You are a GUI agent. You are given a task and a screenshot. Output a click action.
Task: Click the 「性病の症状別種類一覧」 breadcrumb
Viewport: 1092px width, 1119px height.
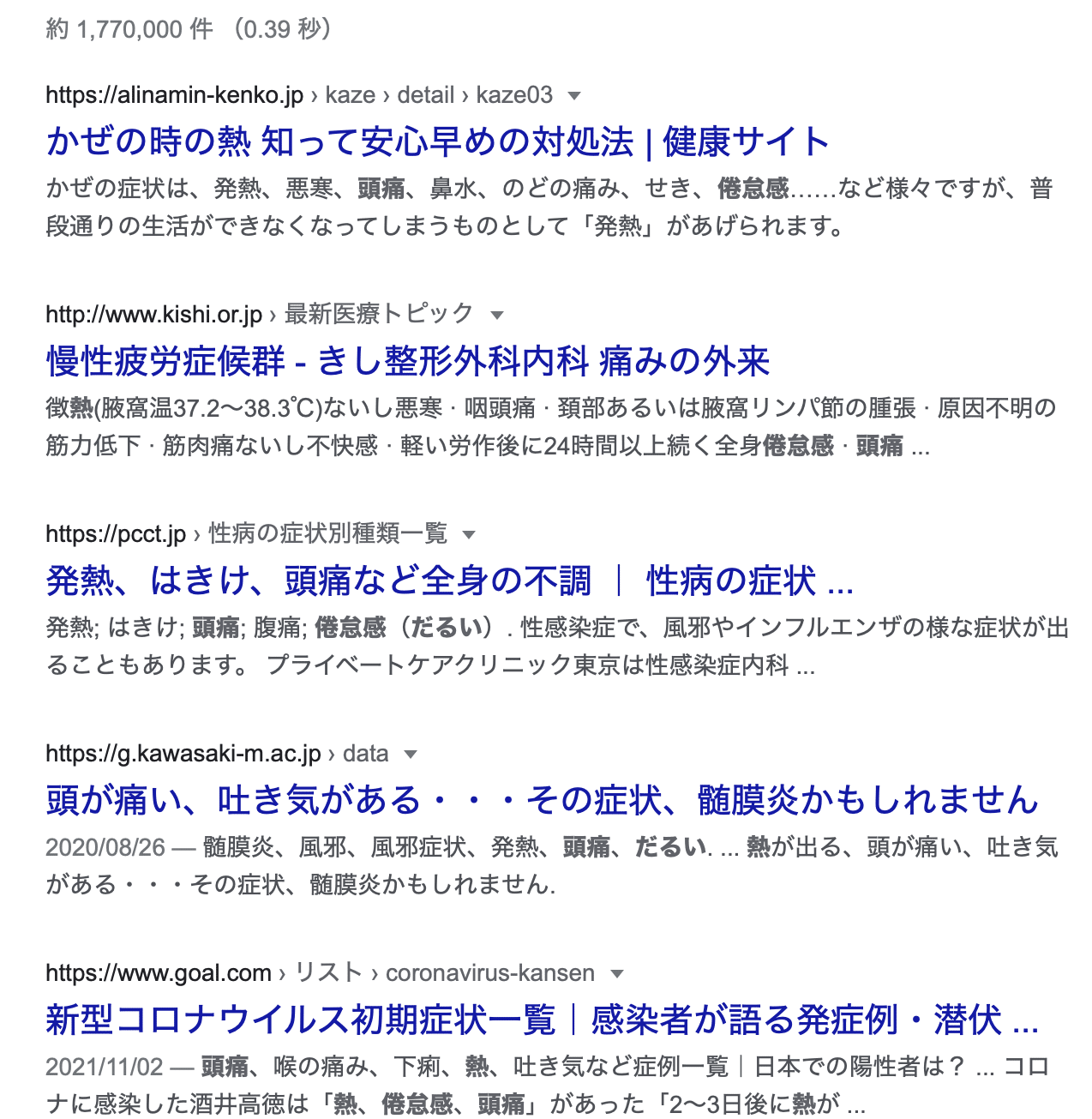(326, 534)
